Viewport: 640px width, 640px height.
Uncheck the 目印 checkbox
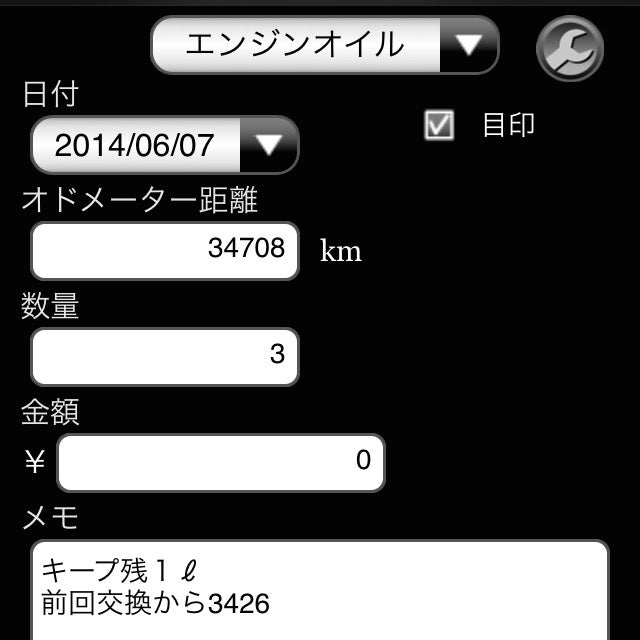(439, 125)
